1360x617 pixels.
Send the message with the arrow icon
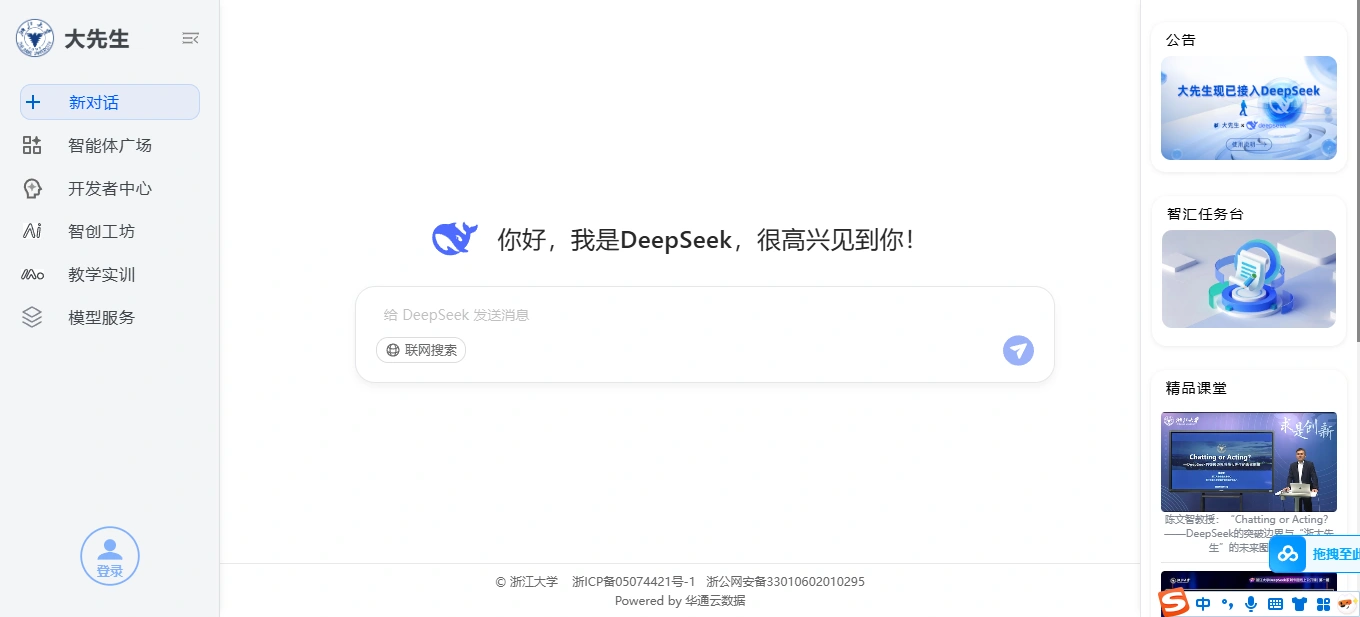pyautogui.click(x=1018, y=350)
